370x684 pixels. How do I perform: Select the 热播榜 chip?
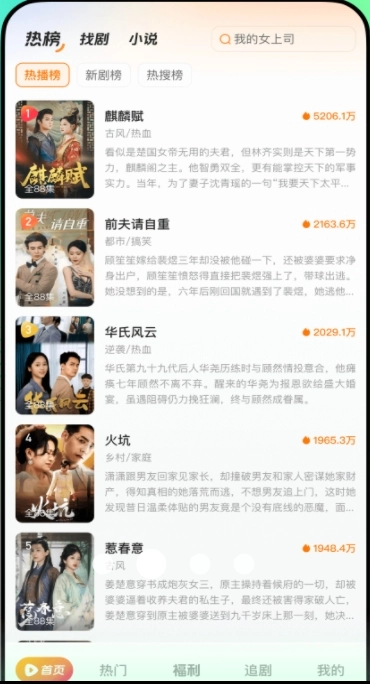pyautogui.click(x=42, y=75)
